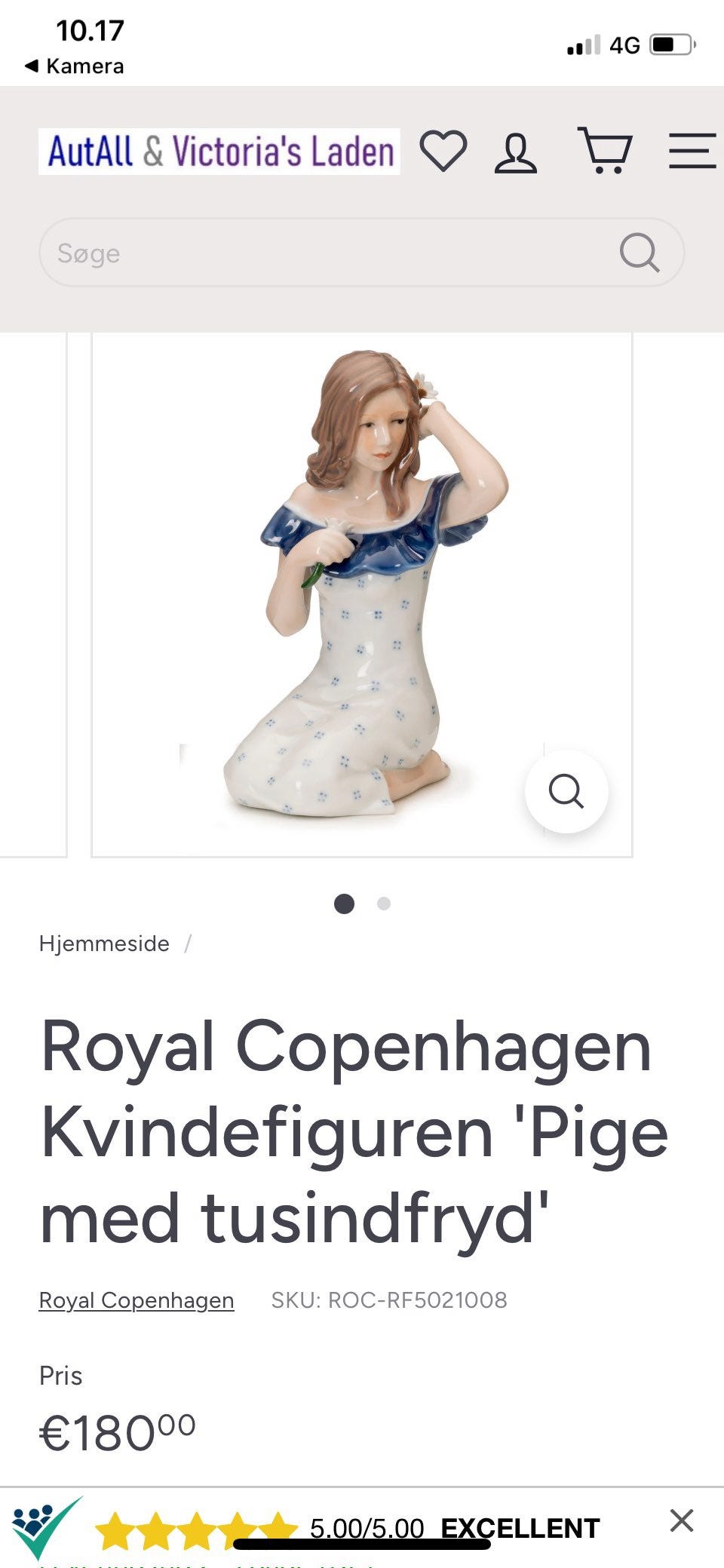Click the AutAll & Victoria's Laden logo
Screen dimensions: 724x1568
[x=216, y=150]
